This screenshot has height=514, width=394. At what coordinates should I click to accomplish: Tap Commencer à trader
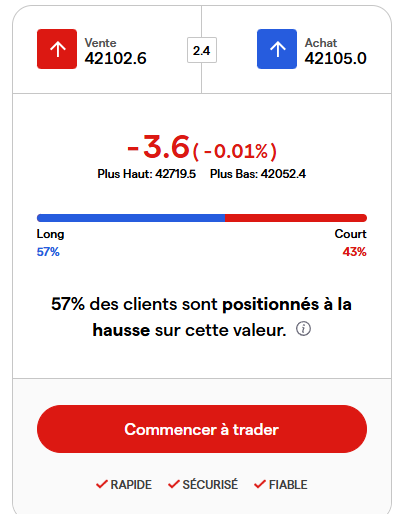pyautogui.click(x=202, y=429)
